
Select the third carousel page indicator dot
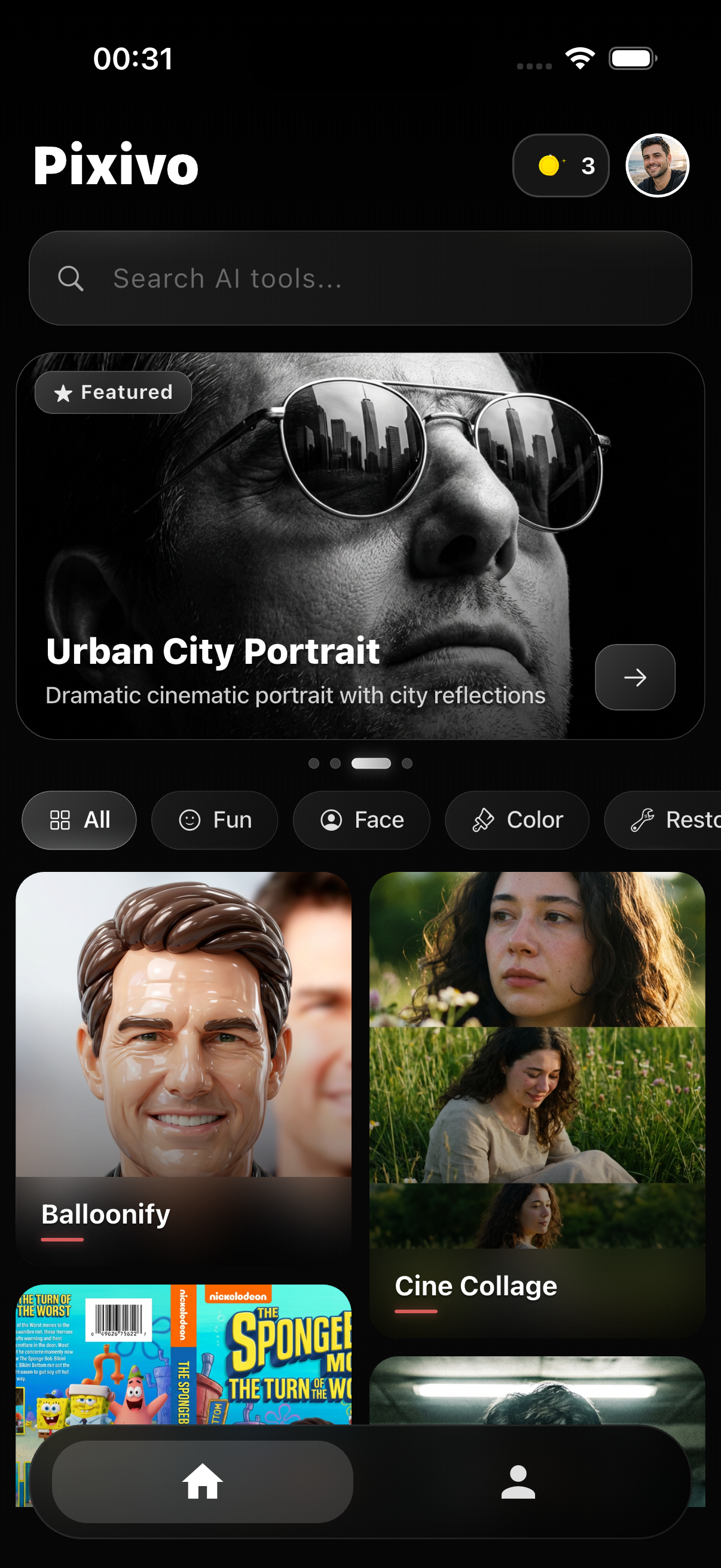tap(372, 762)
